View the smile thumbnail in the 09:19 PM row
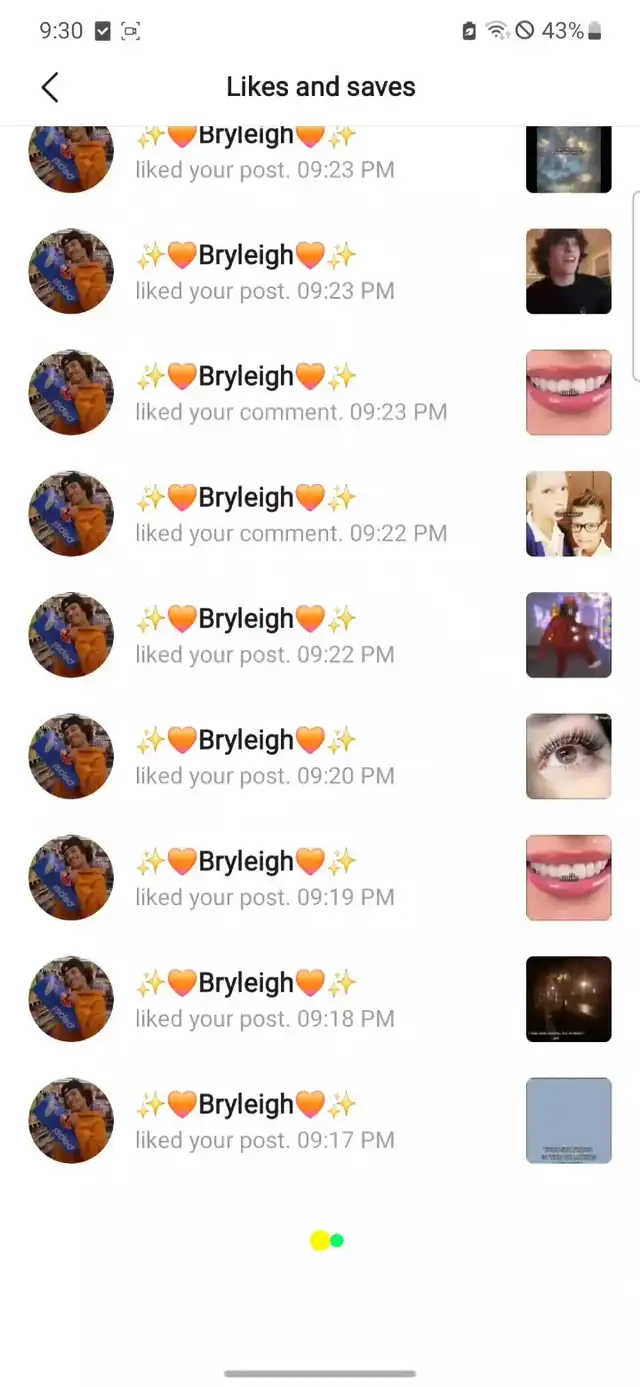 568,878
